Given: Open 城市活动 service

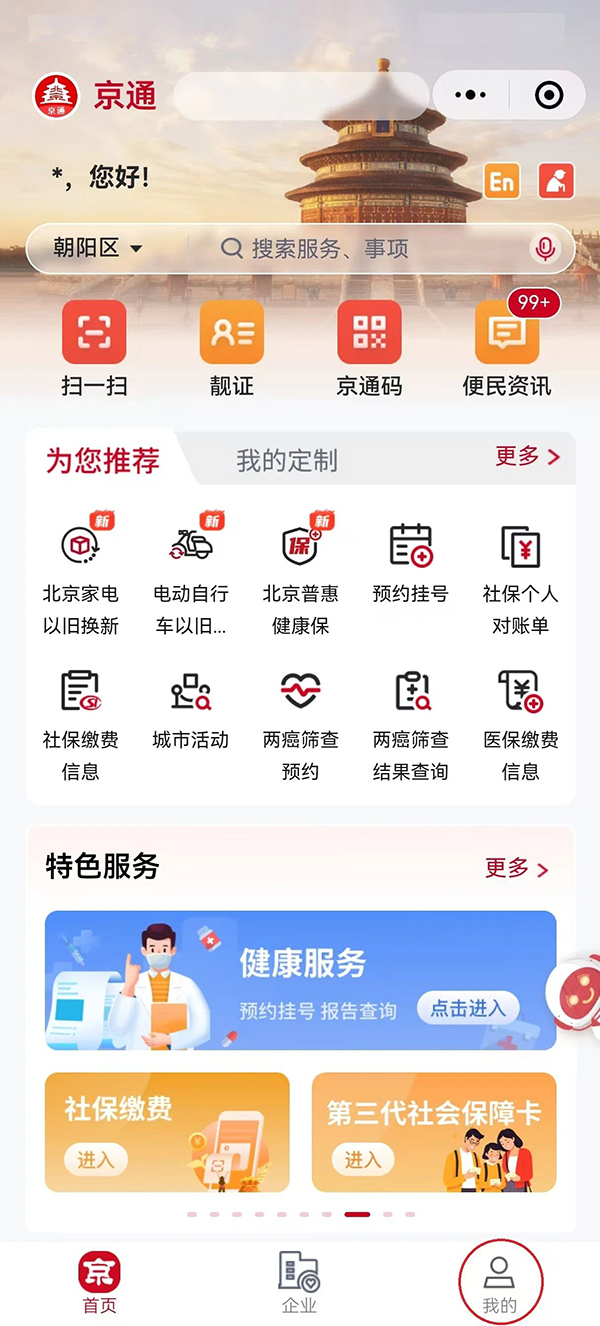Looking at the screenshot, I should pyautogui.click(x=190, y=710).
